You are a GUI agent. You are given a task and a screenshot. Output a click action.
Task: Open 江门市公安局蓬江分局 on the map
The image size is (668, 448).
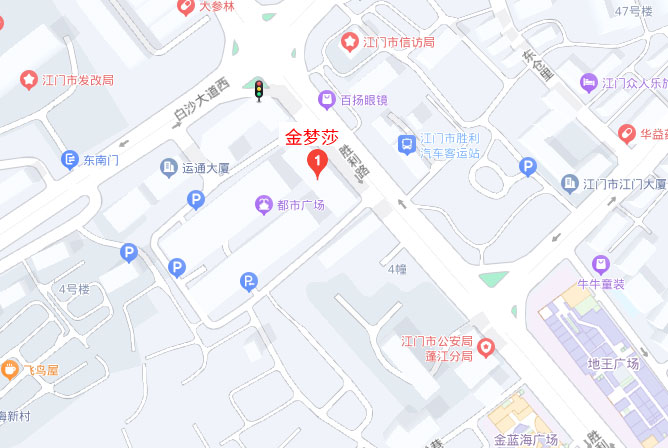point(486,348)
